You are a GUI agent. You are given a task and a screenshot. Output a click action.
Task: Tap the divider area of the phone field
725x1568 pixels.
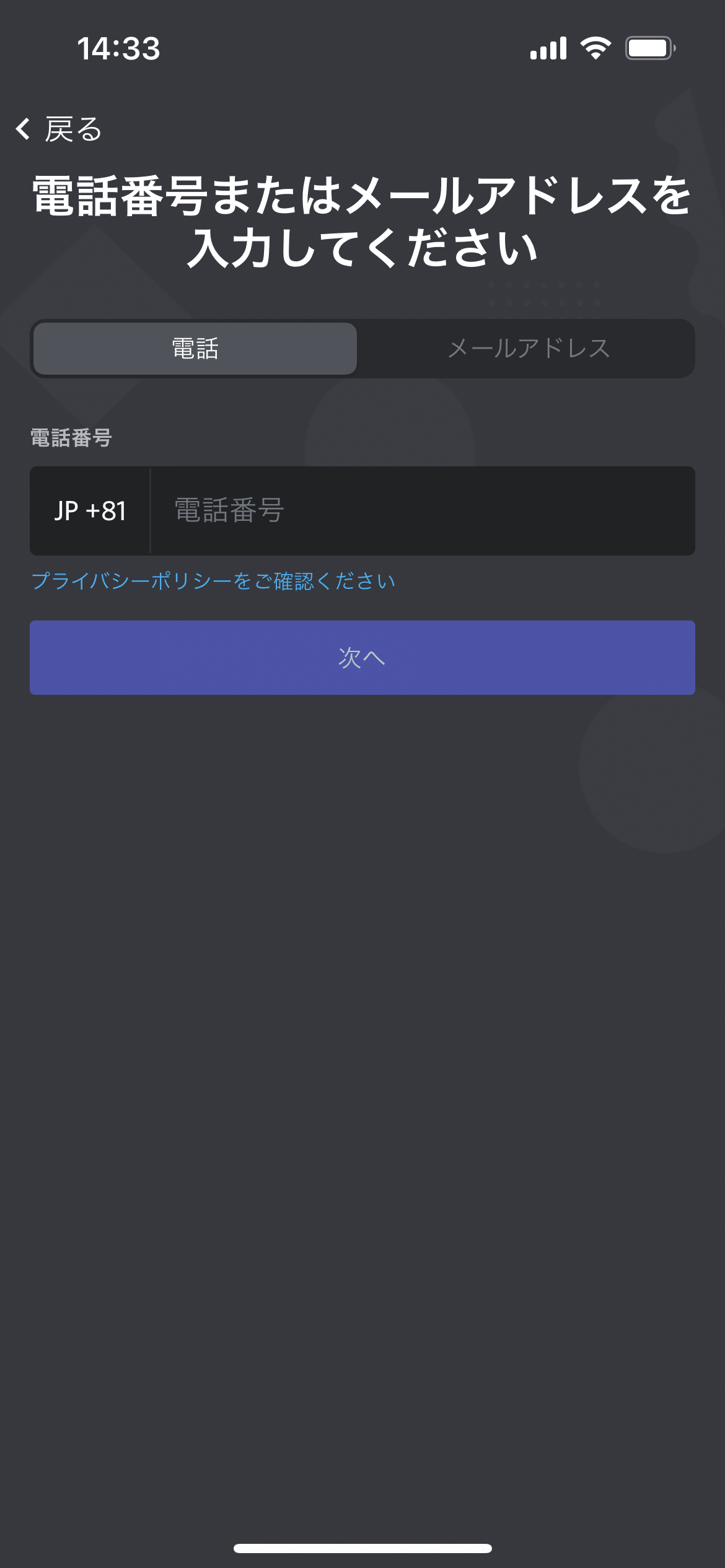coord(150,511)
